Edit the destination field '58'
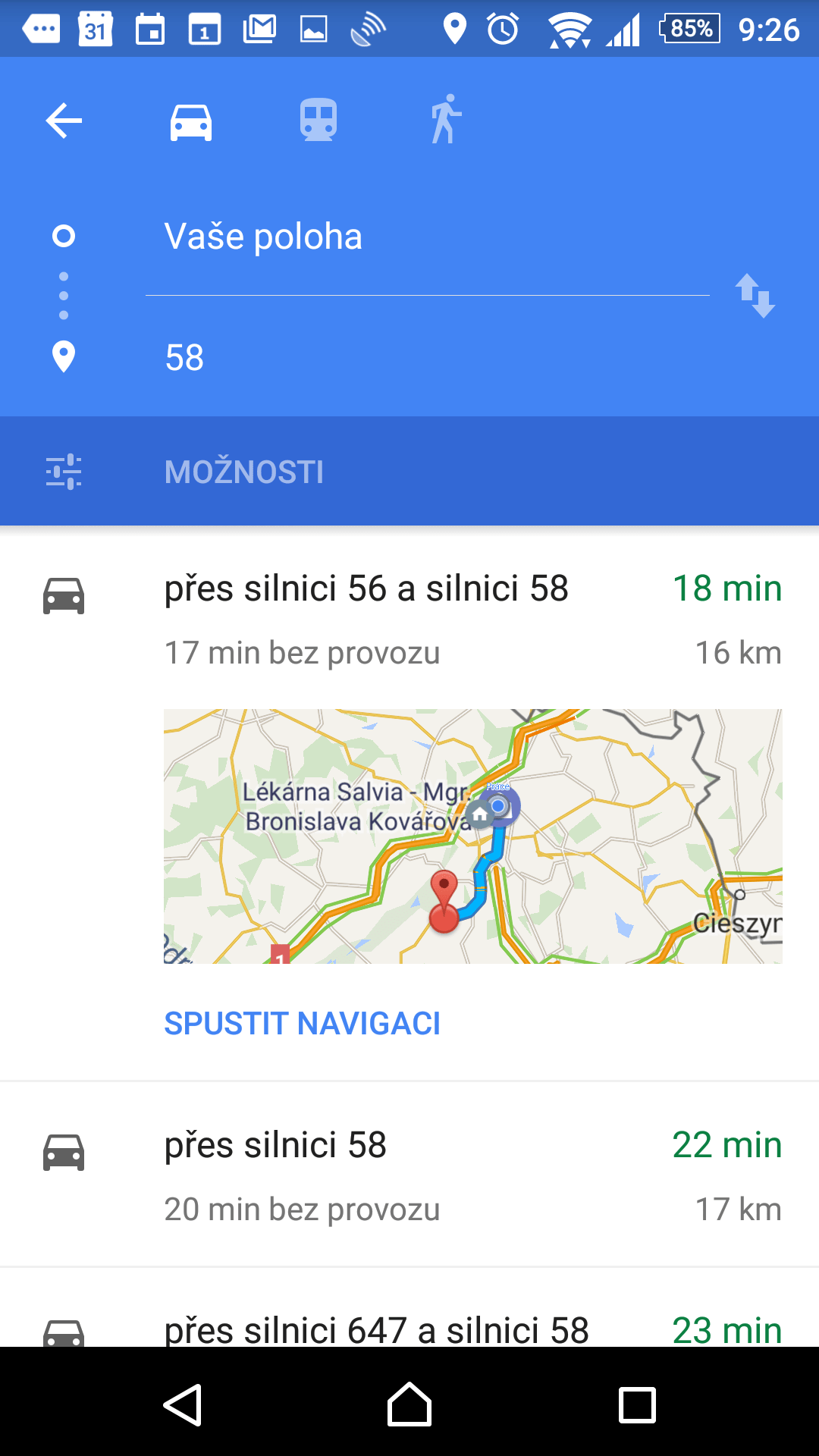Viewport: 819px width, 1456px height. [x=428, y=357]
